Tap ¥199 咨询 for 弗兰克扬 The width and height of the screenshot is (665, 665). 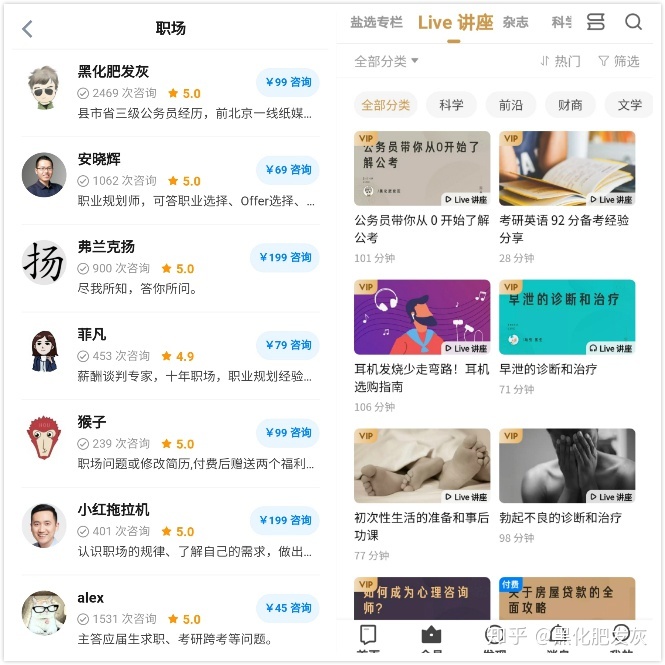(285, 257)
